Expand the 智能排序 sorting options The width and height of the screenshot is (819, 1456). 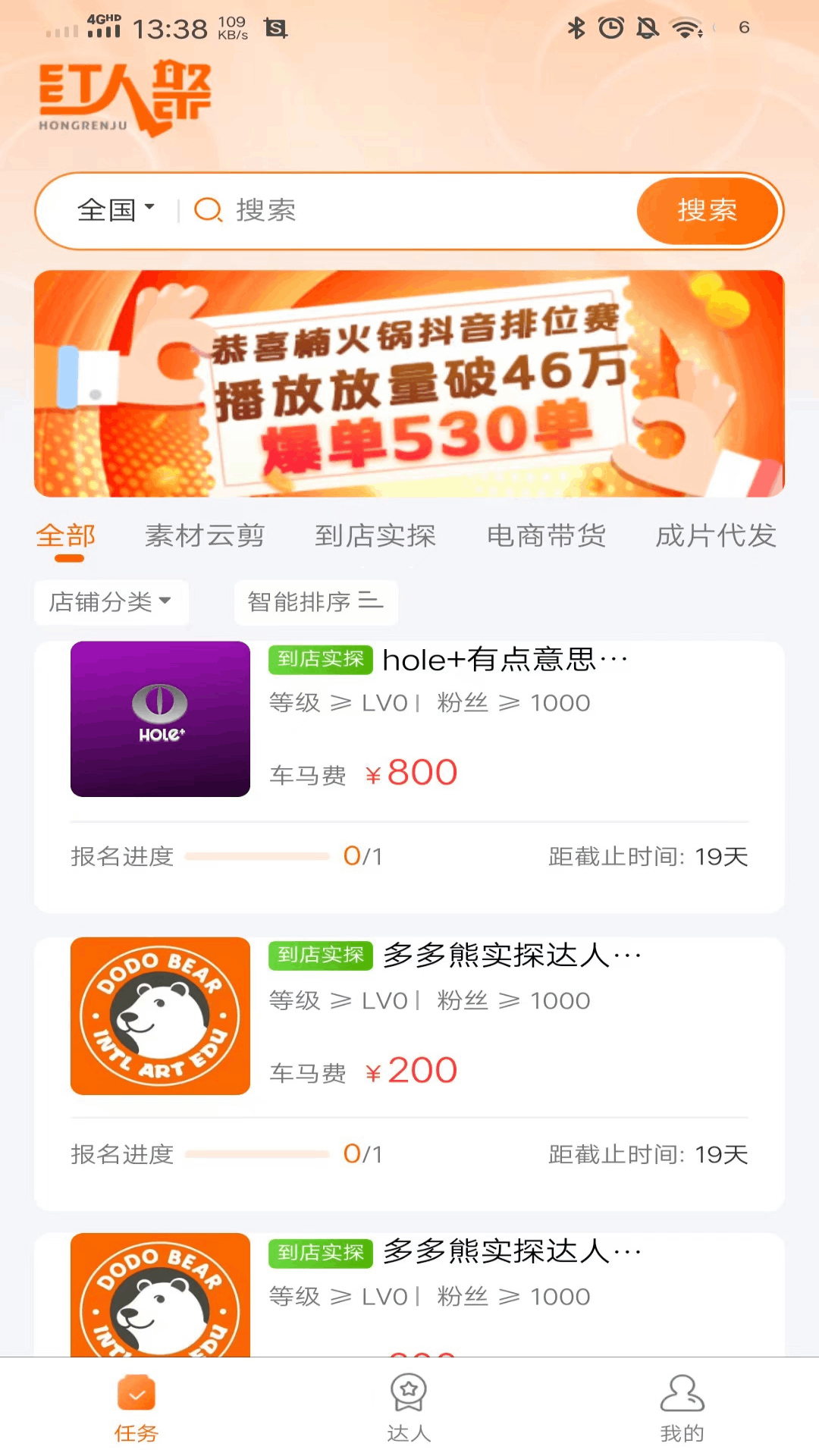315,601
